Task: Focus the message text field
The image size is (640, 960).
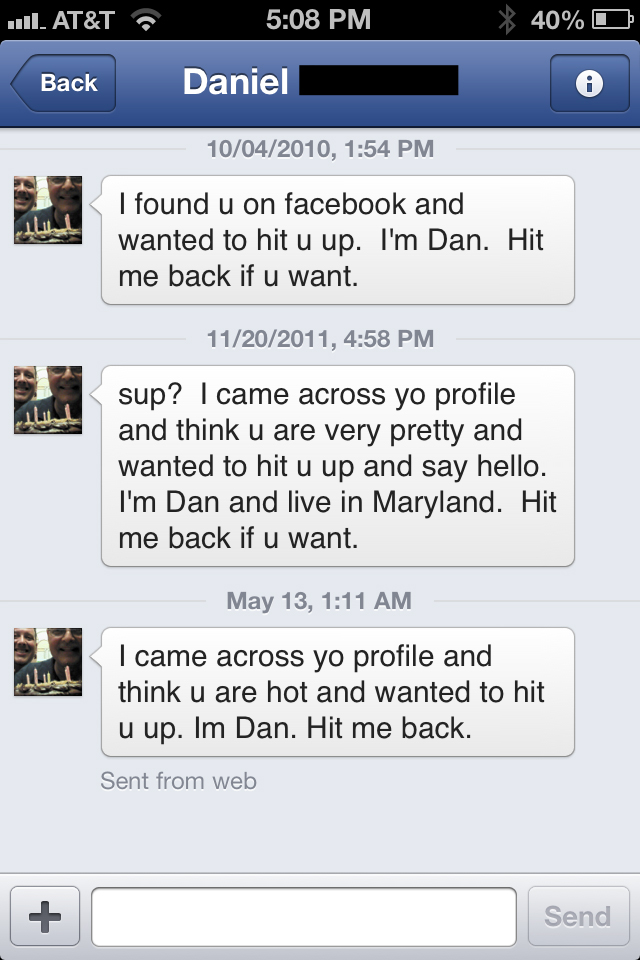Action: [x=304, y=916]
